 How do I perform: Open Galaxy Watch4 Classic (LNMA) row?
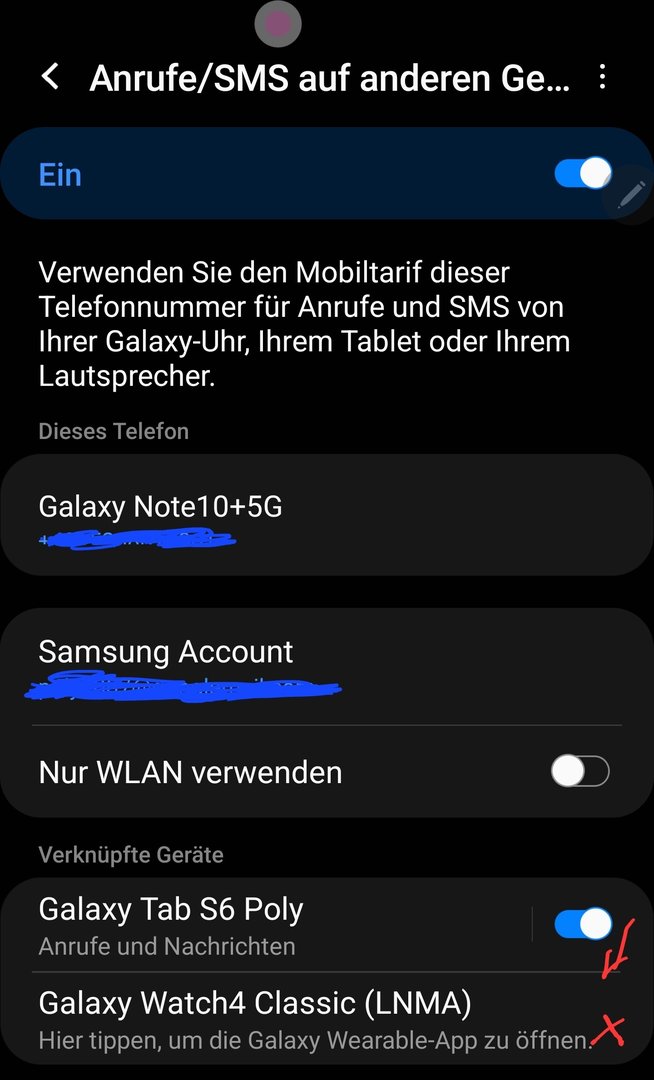click(x=300, y=1018)
